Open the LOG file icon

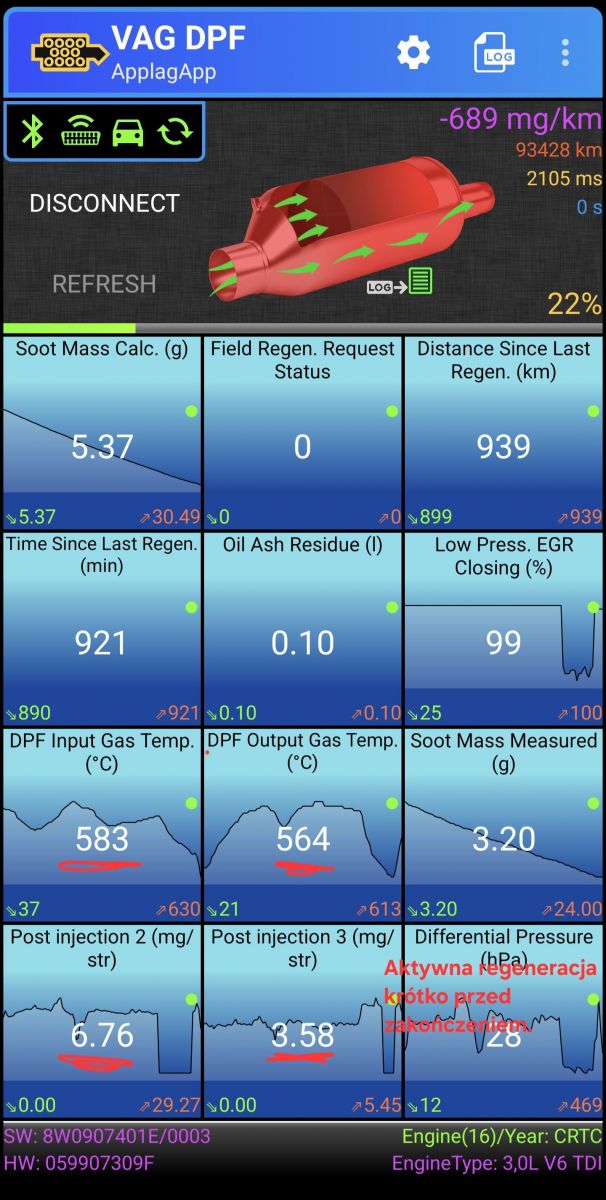pos(494,53)
